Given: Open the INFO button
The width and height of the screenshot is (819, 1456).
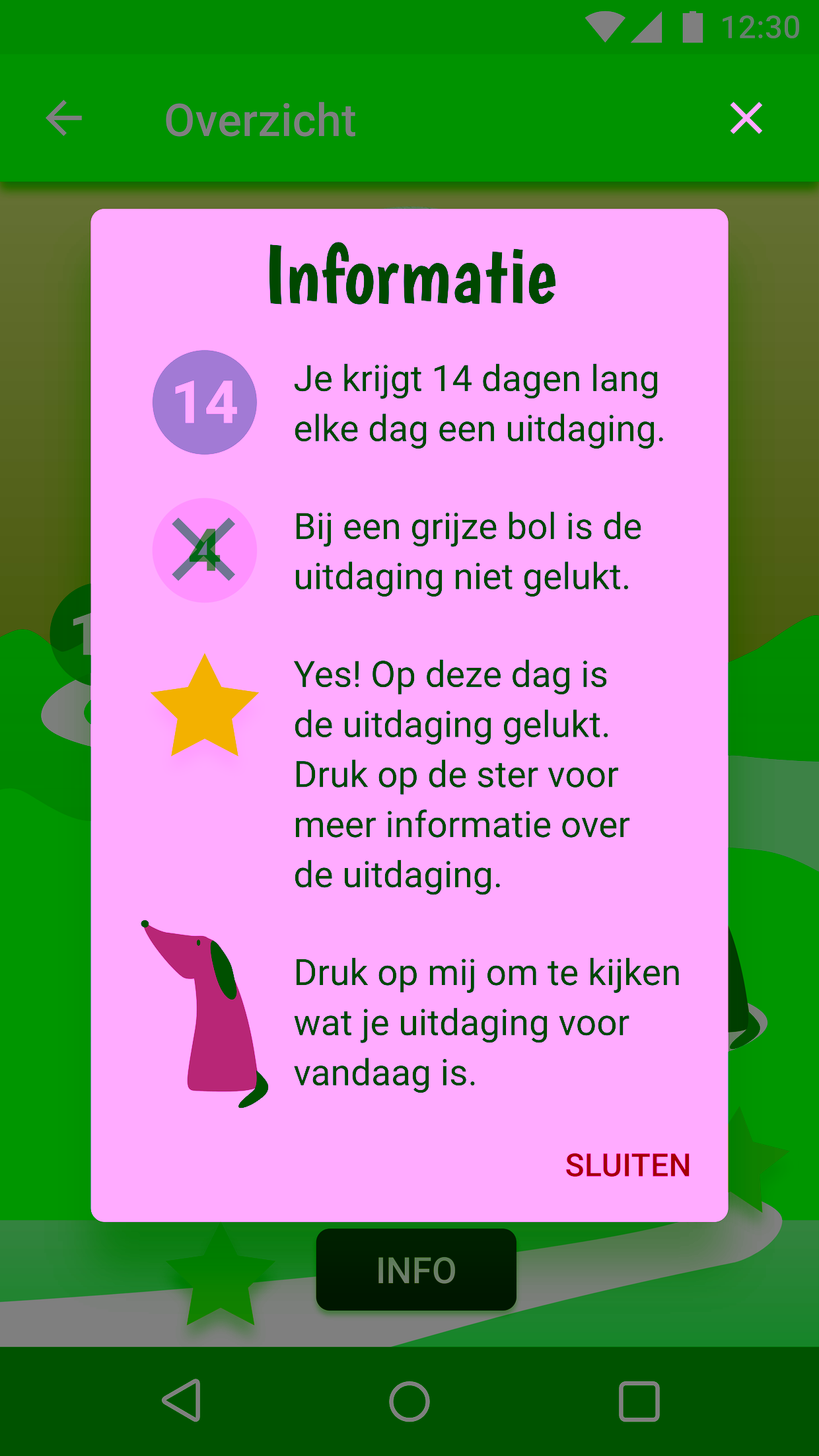Looking at the screenshot, I should click(x=415, y=1270).
